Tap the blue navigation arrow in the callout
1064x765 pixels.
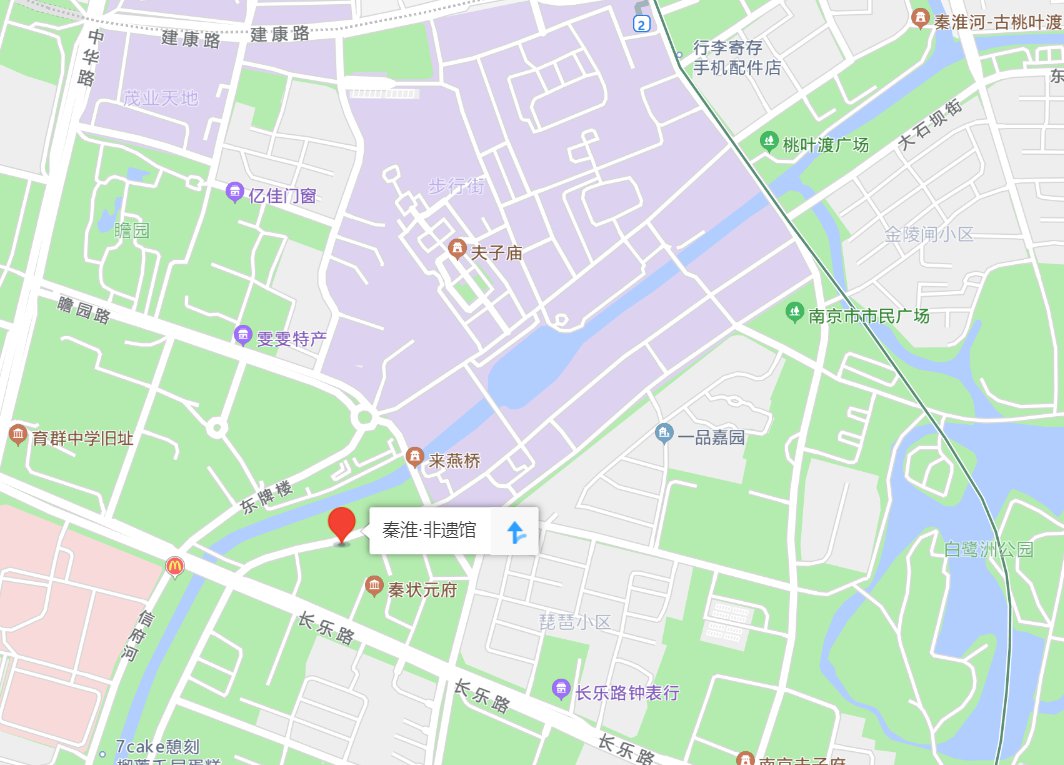tap(516, 531)
